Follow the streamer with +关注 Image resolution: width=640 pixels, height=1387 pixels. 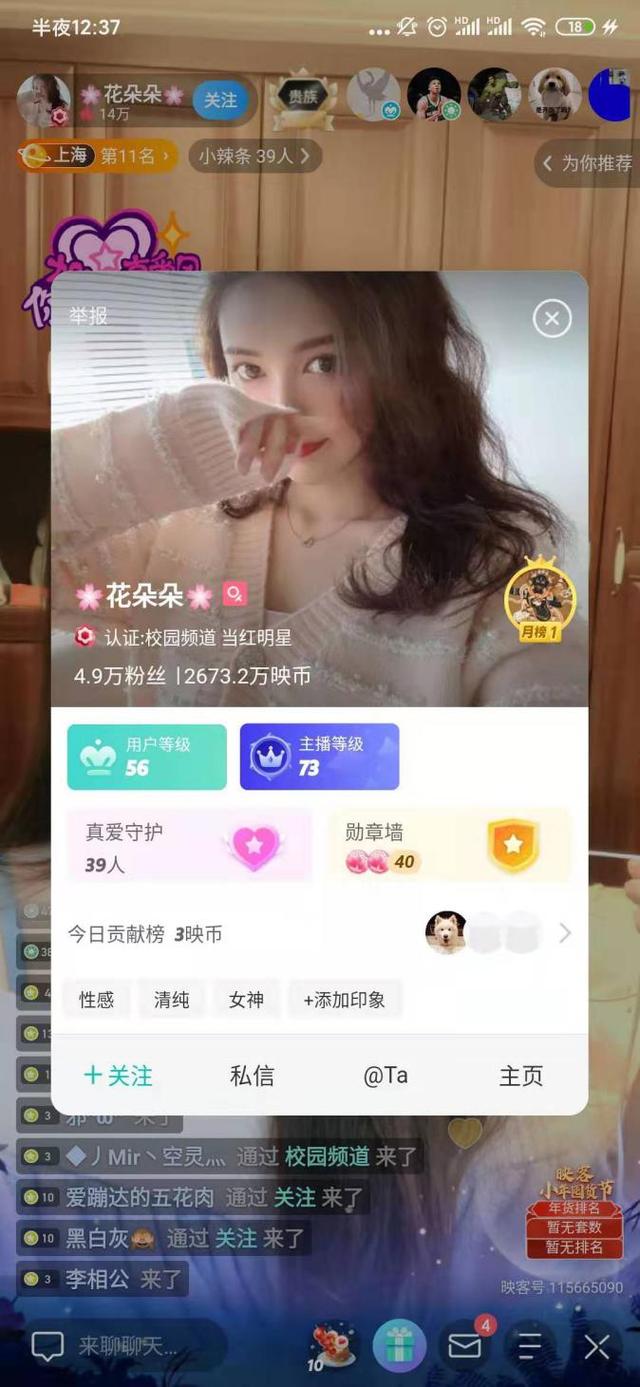118,1075
